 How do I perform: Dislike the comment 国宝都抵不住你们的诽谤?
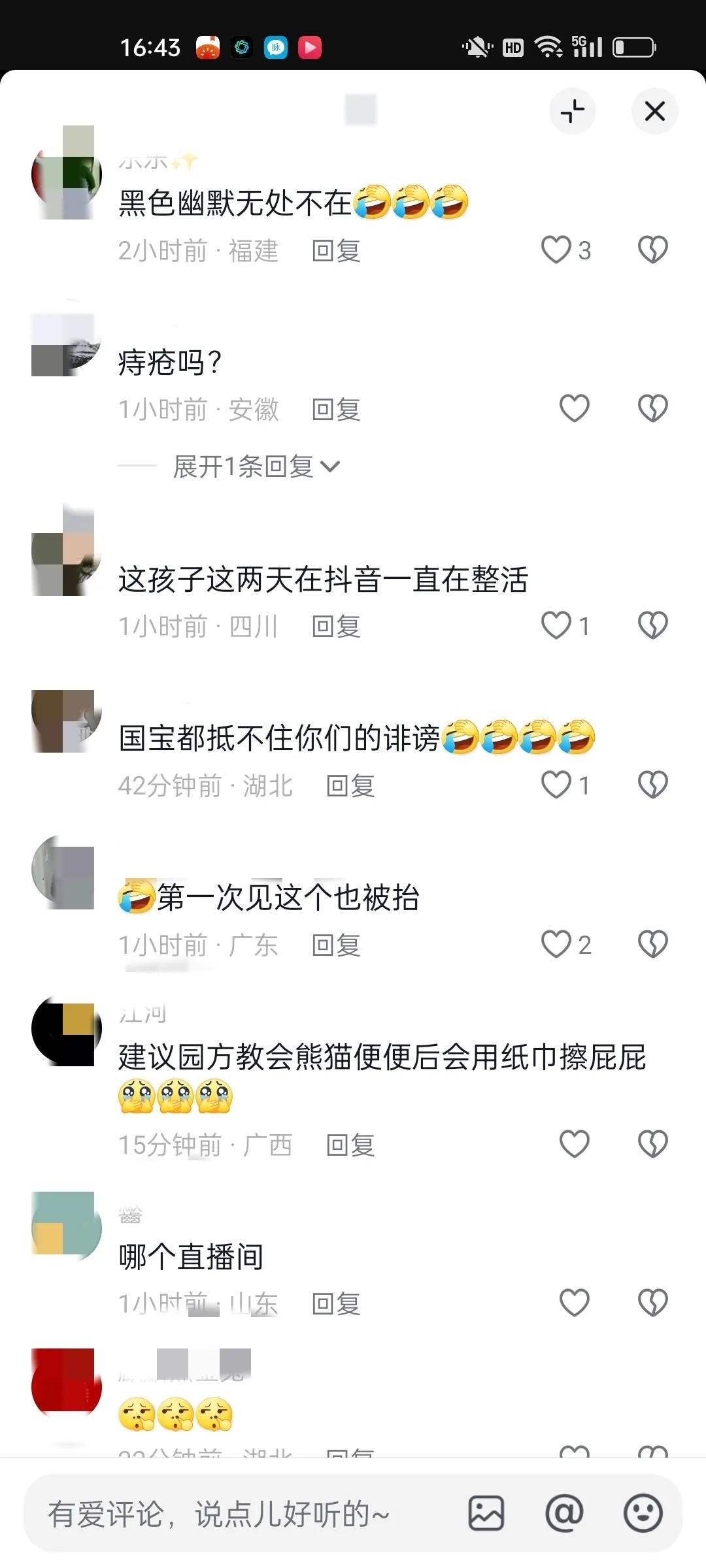pyautogui.click(x=652, y=785)
